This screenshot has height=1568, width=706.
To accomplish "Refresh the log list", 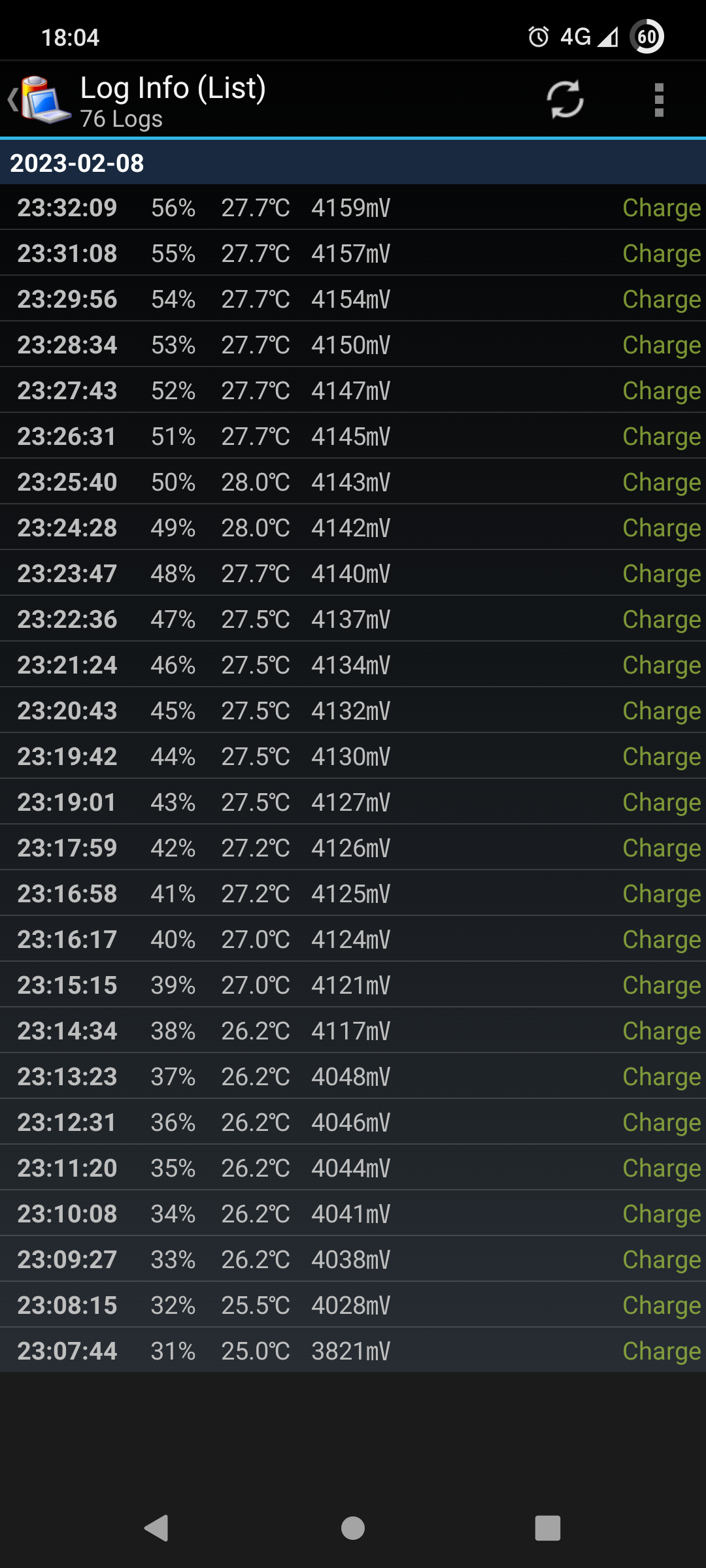I will point(565,99).
